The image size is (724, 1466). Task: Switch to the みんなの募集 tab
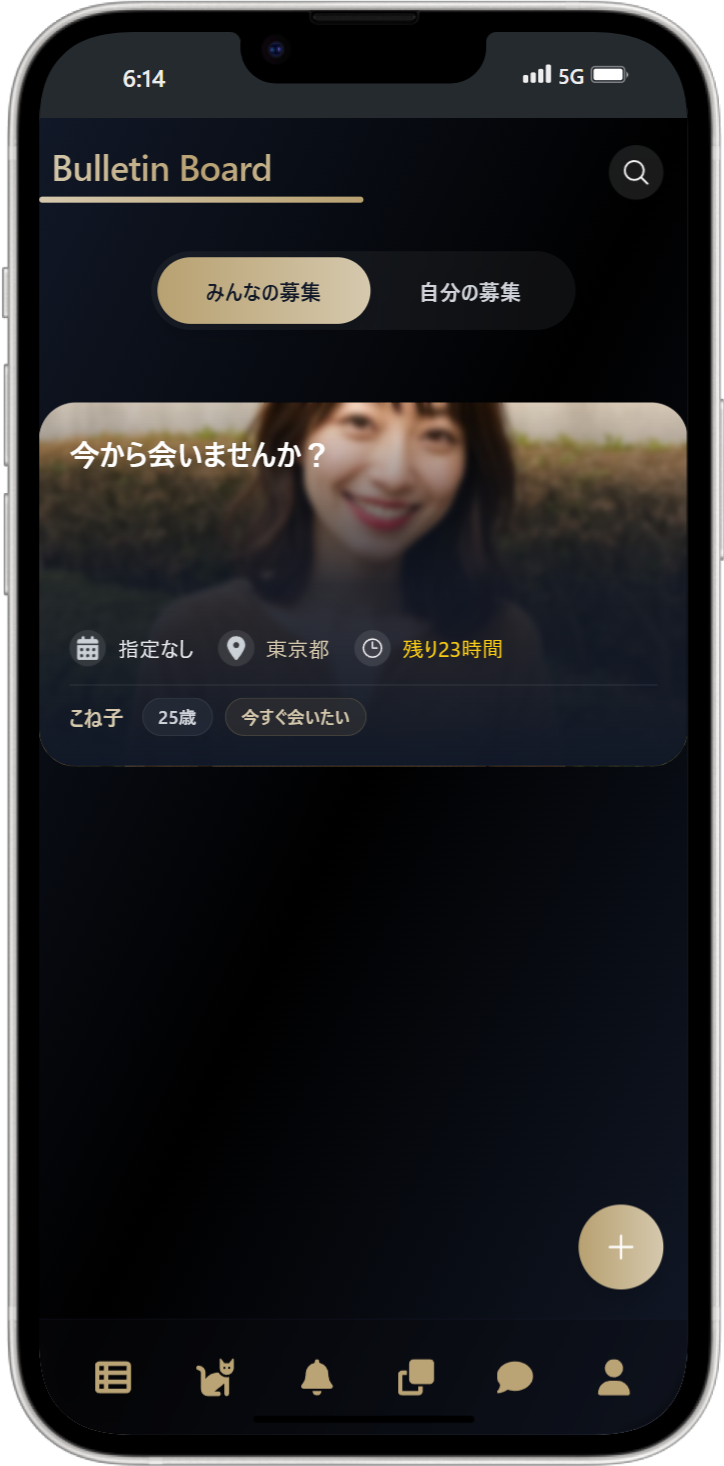click(x=264, y=292)
